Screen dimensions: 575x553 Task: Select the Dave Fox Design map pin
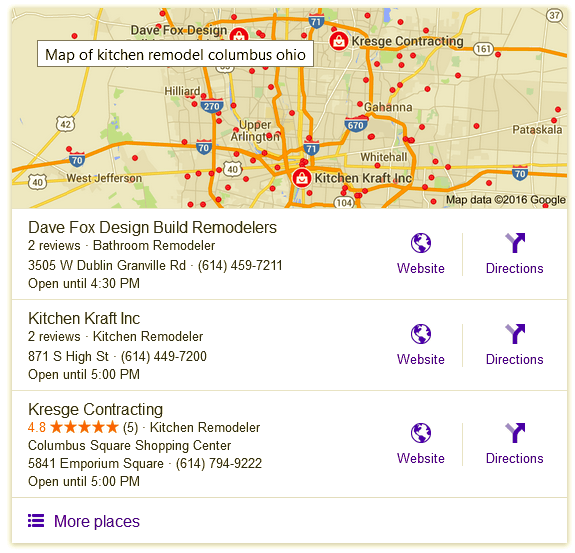239,34
